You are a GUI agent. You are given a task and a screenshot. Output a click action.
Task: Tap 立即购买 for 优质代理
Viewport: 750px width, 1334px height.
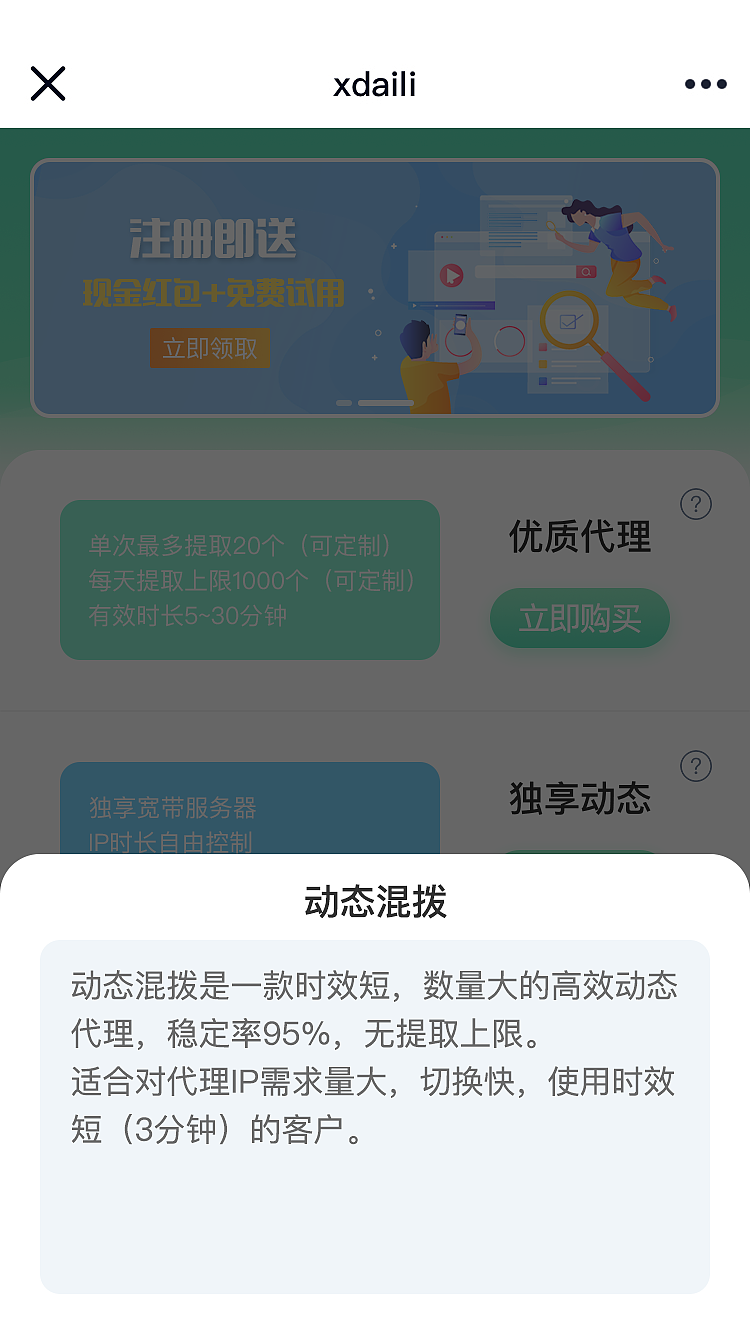(579, 618)
